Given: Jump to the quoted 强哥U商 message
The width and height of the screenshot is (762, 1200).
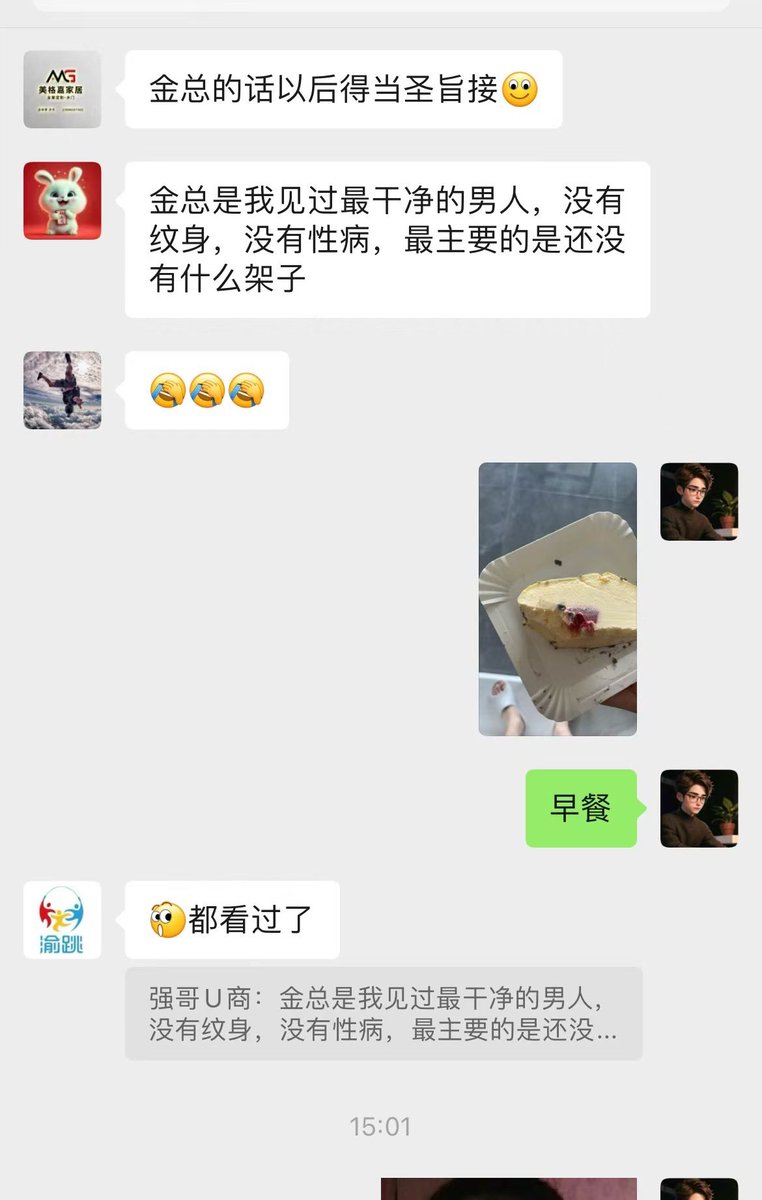Looking at the screenshot, I should pos(383,1013).
